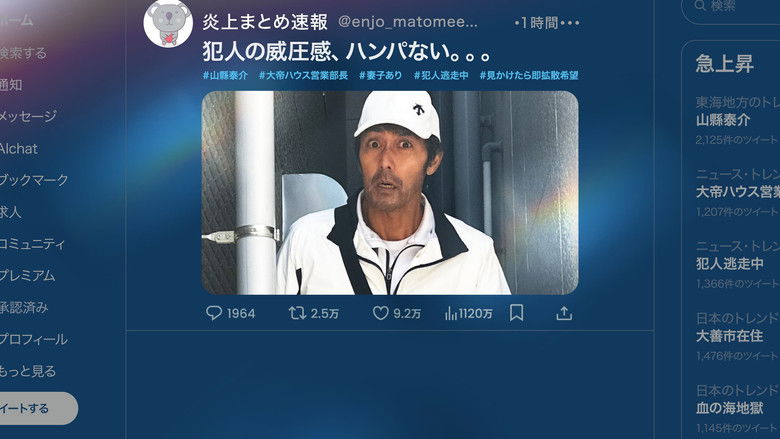Open the hashtag #山縣泰介
This screenshot has width=780, height=439.
(x=225, y=75)
